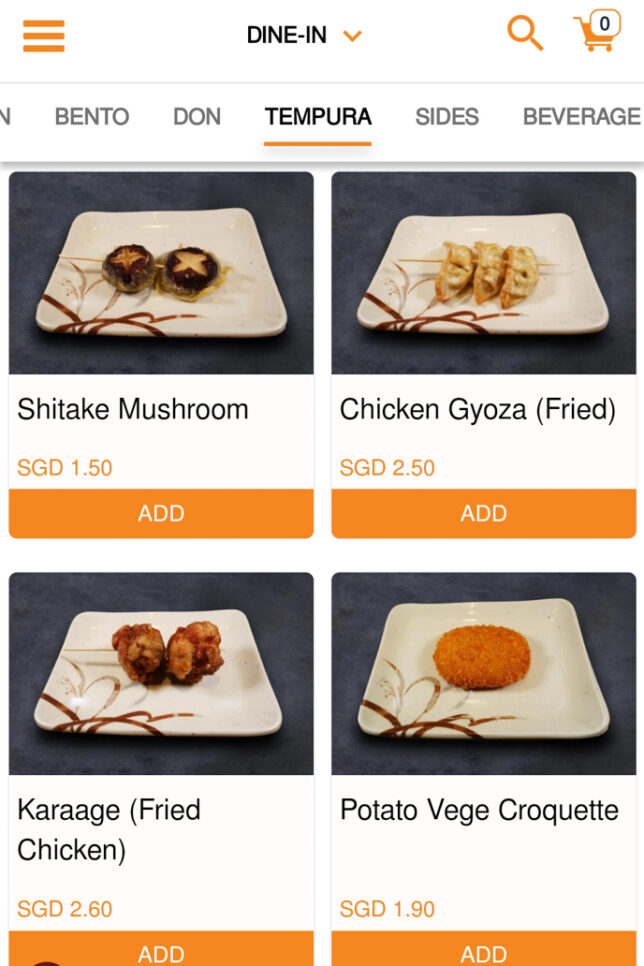This screenshot has width=644, height=966.
Task: Open the shopping cart
Action: (x=597, y=33)
